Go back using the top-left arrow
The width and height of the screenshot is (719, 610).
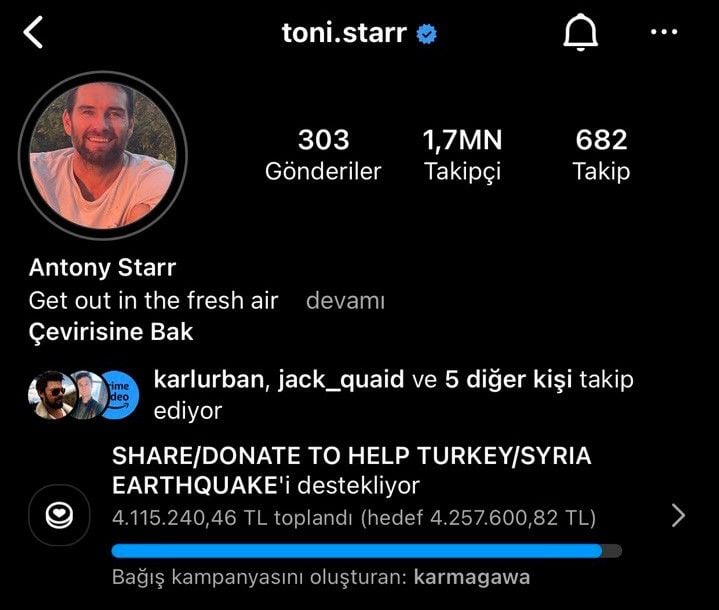[x=35, y=33]
